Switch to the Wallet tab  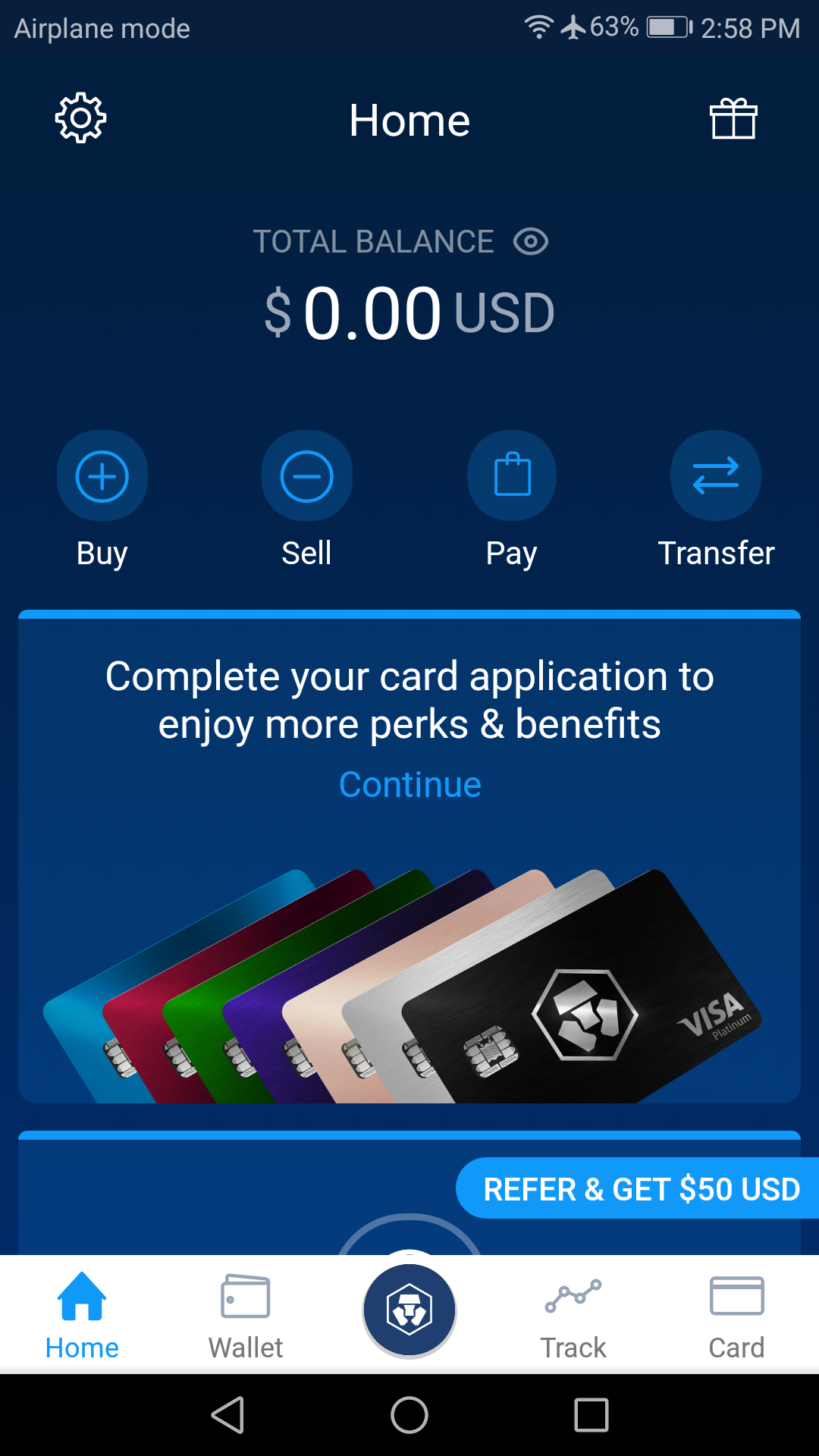[x=245, y=1315]
